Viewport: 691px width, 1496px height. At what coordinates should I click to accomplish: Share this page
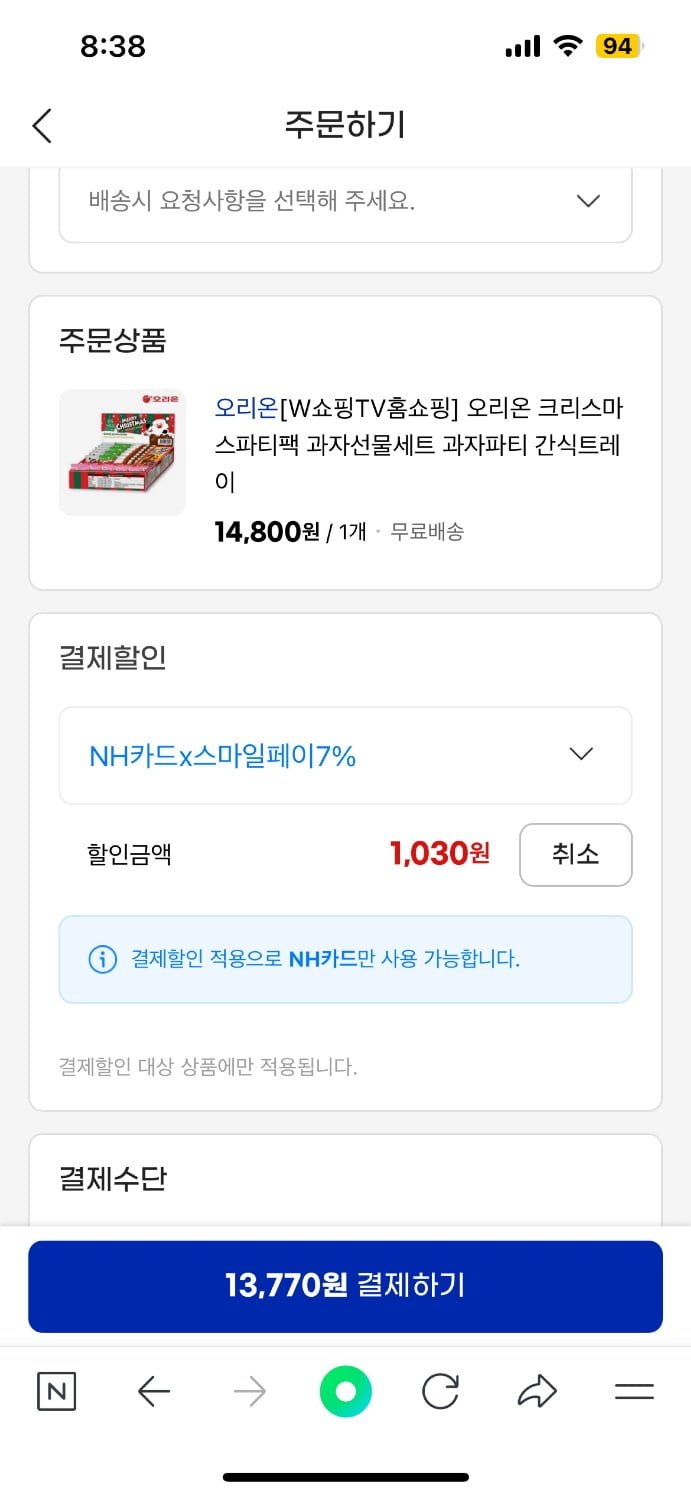[537, 1391]
